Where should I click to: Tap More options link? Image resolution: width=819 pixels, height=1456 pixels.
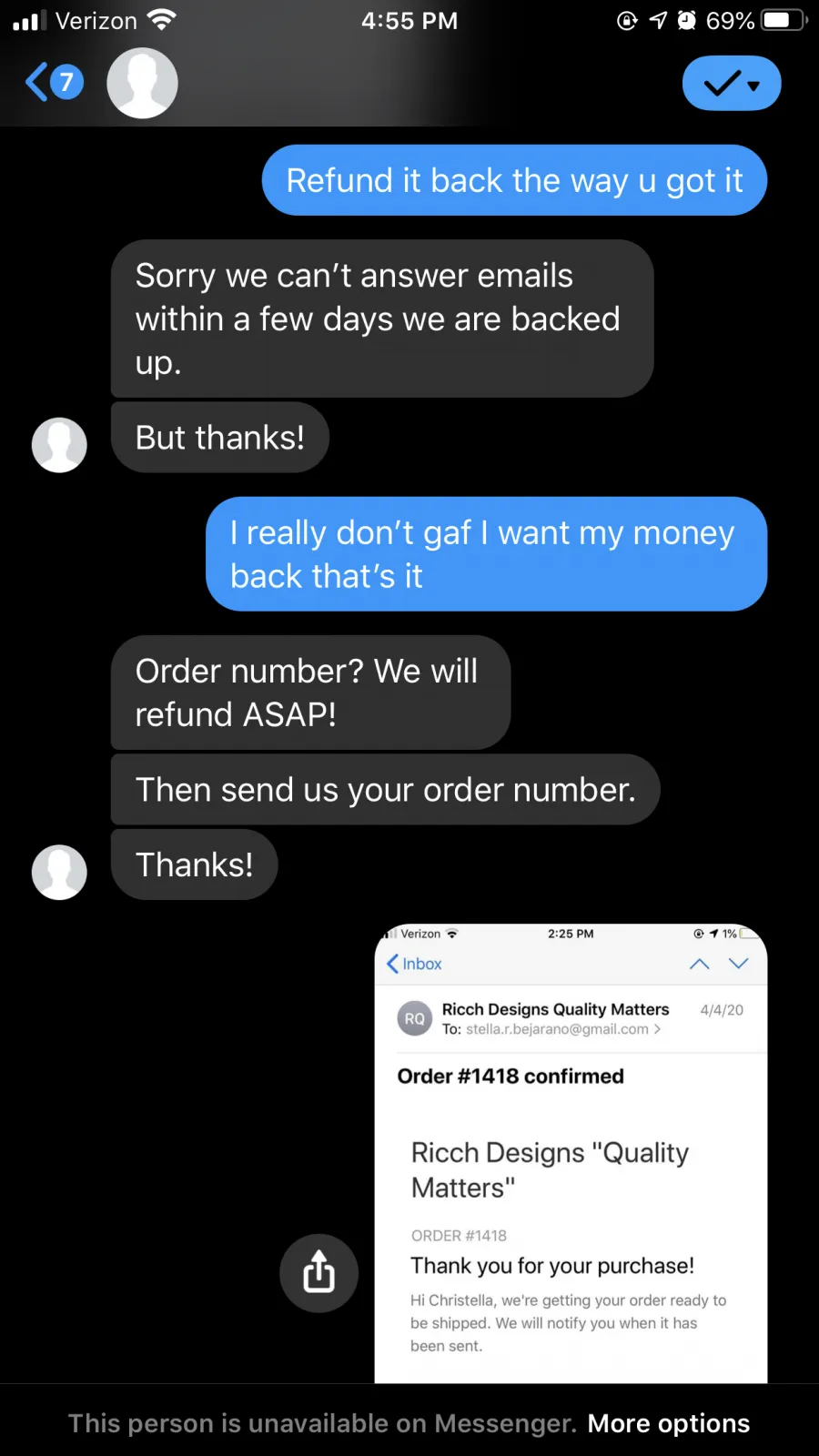pyautogui.click(x=669, y=1423)
